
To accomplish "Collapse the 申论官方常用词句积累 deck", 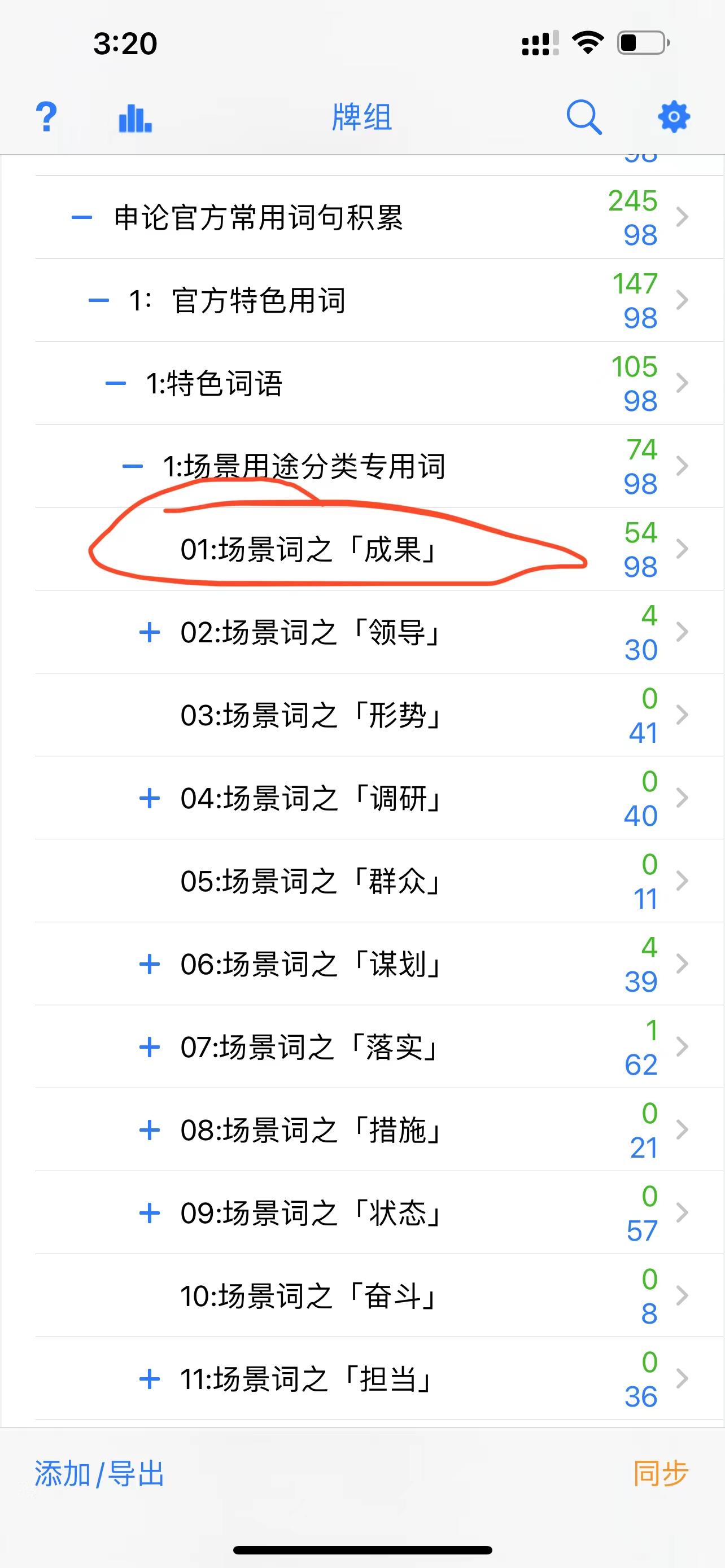I will click(x=81, y=217).
